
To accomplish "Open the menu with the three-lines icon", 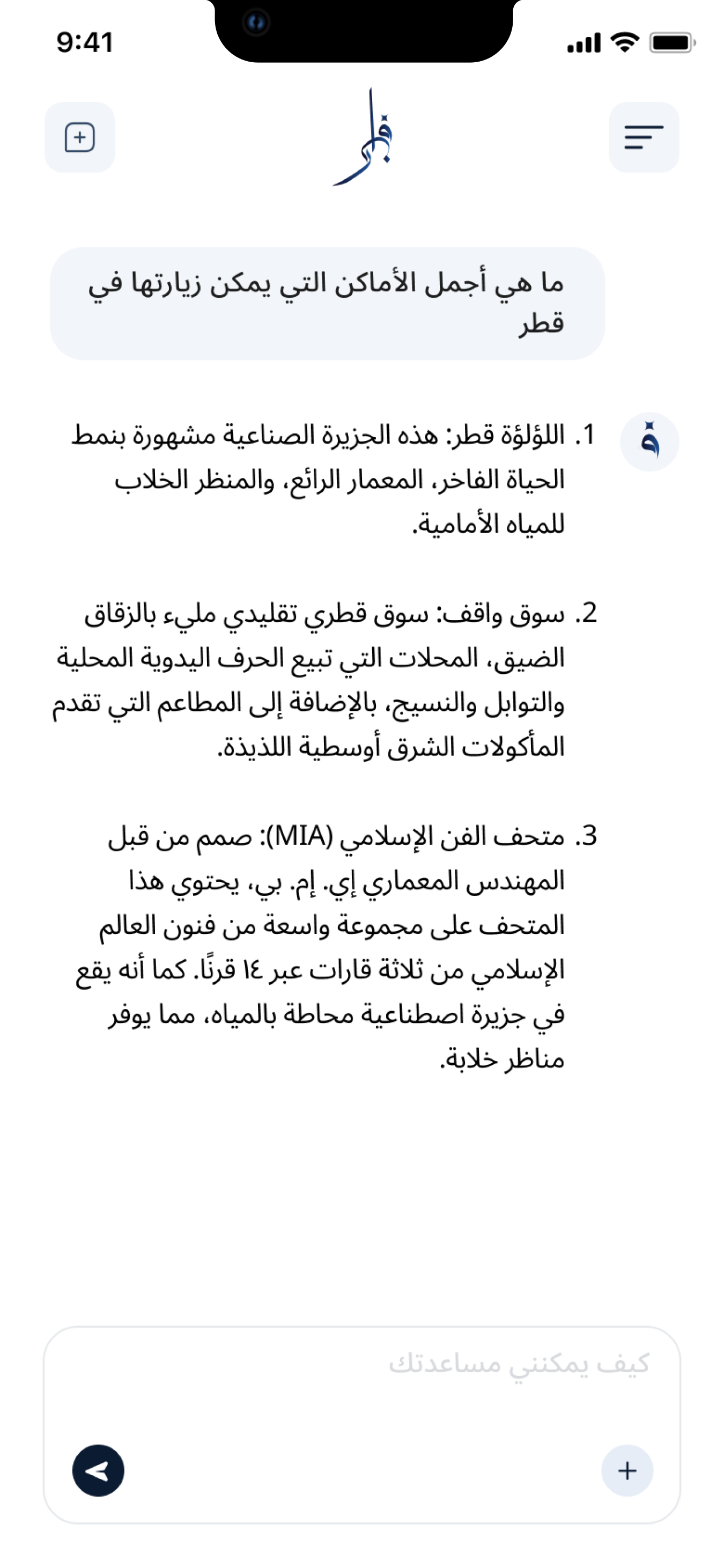I will click(644, 137).
